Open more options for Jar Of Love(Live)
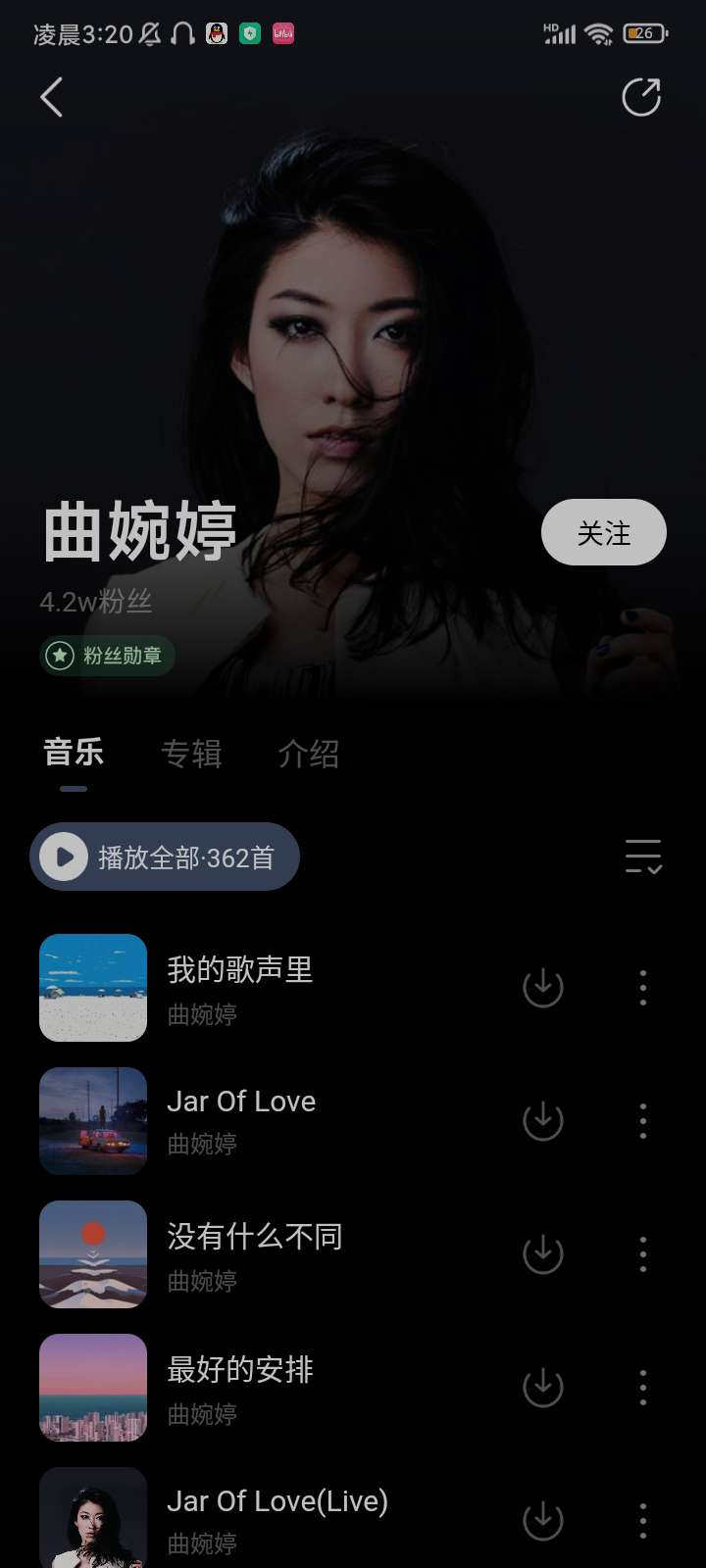 point(643,1520)
